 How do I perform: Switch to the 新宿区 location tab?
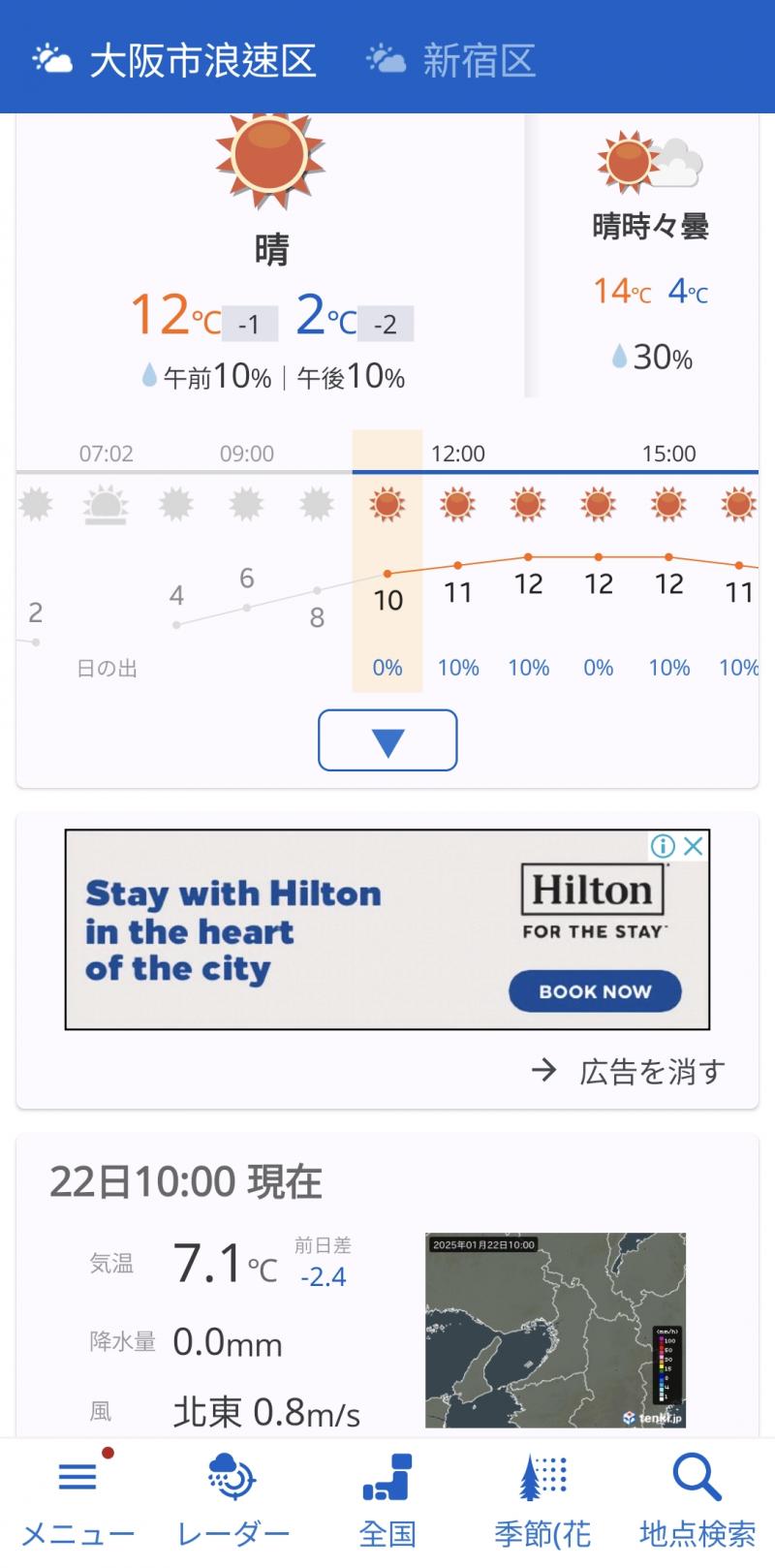click(451, 60)
